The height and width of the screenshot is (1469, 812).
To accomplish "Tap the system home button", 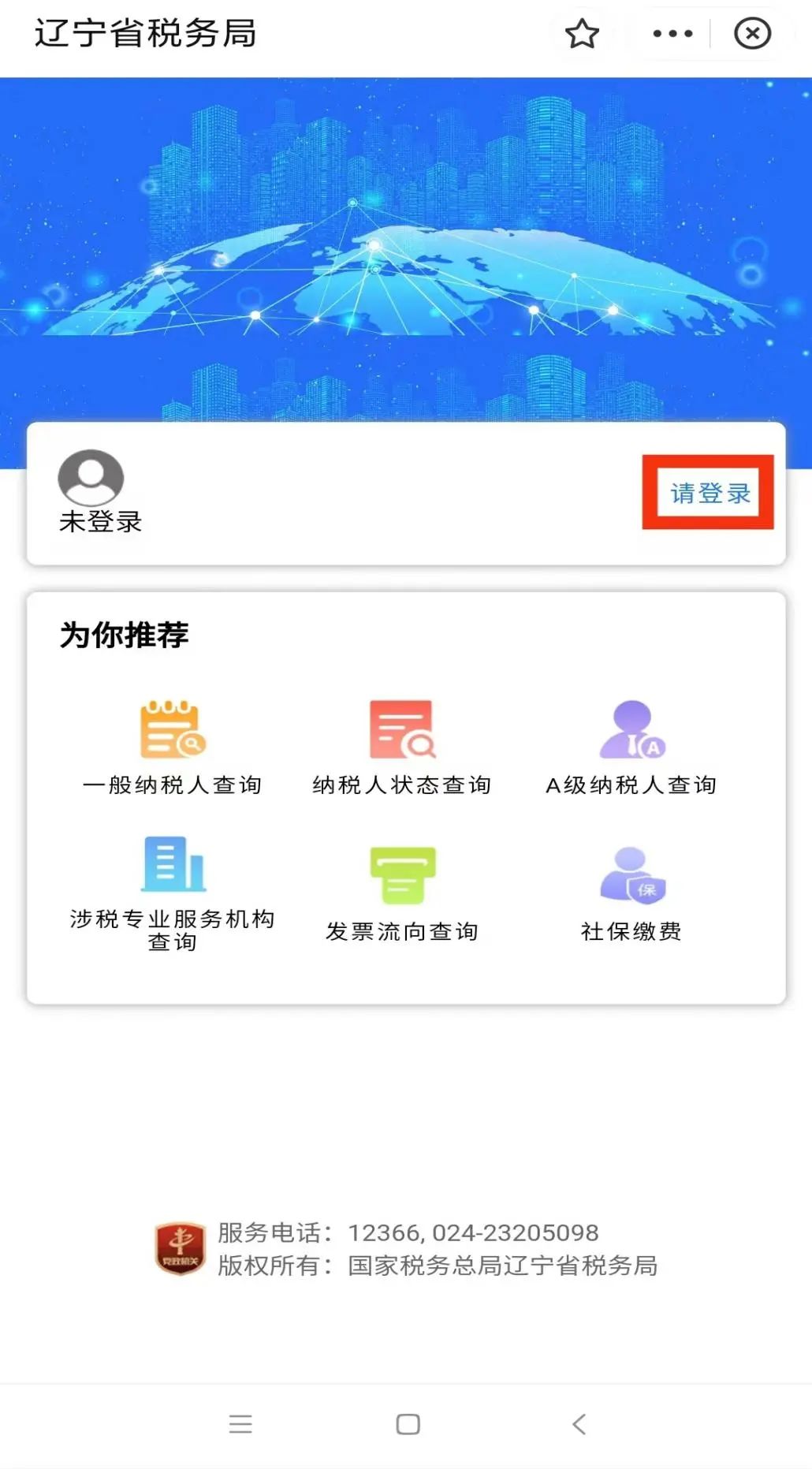I will click(408, 1424).
